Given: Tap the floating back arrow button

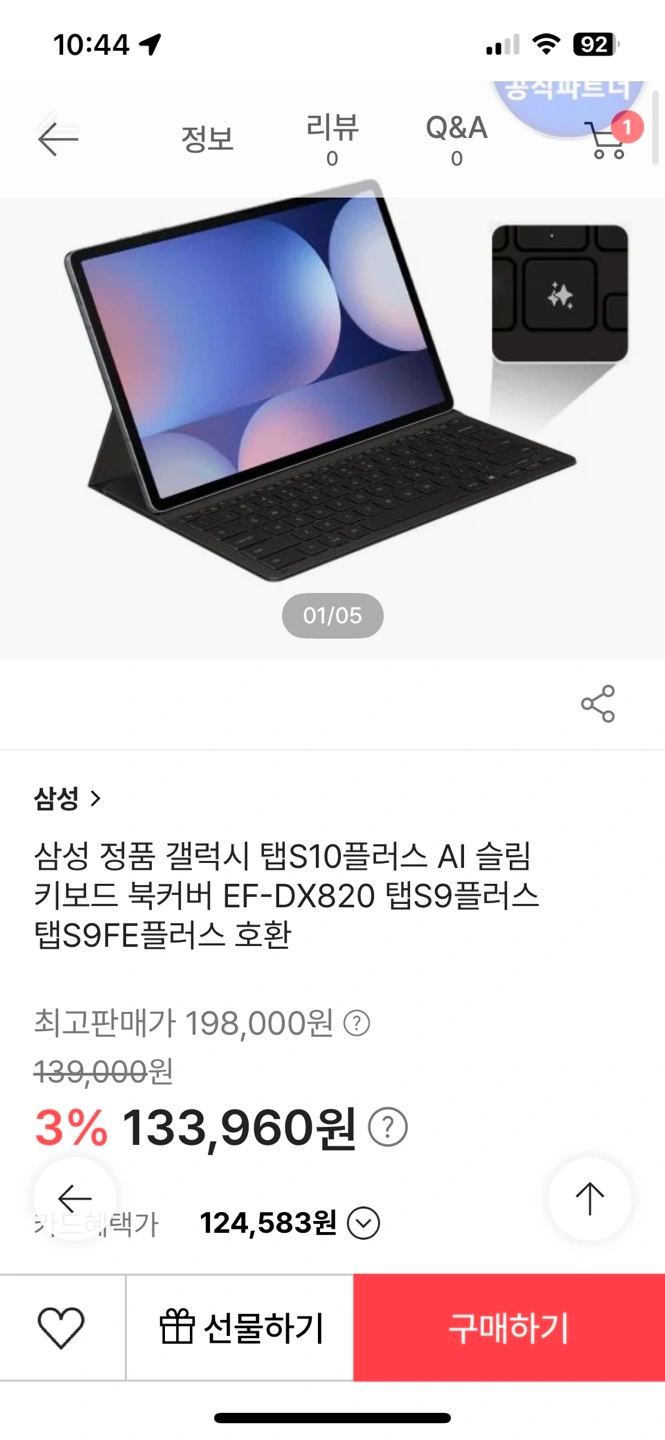Looking at the screenshot, I should [x=75, y=1199].
